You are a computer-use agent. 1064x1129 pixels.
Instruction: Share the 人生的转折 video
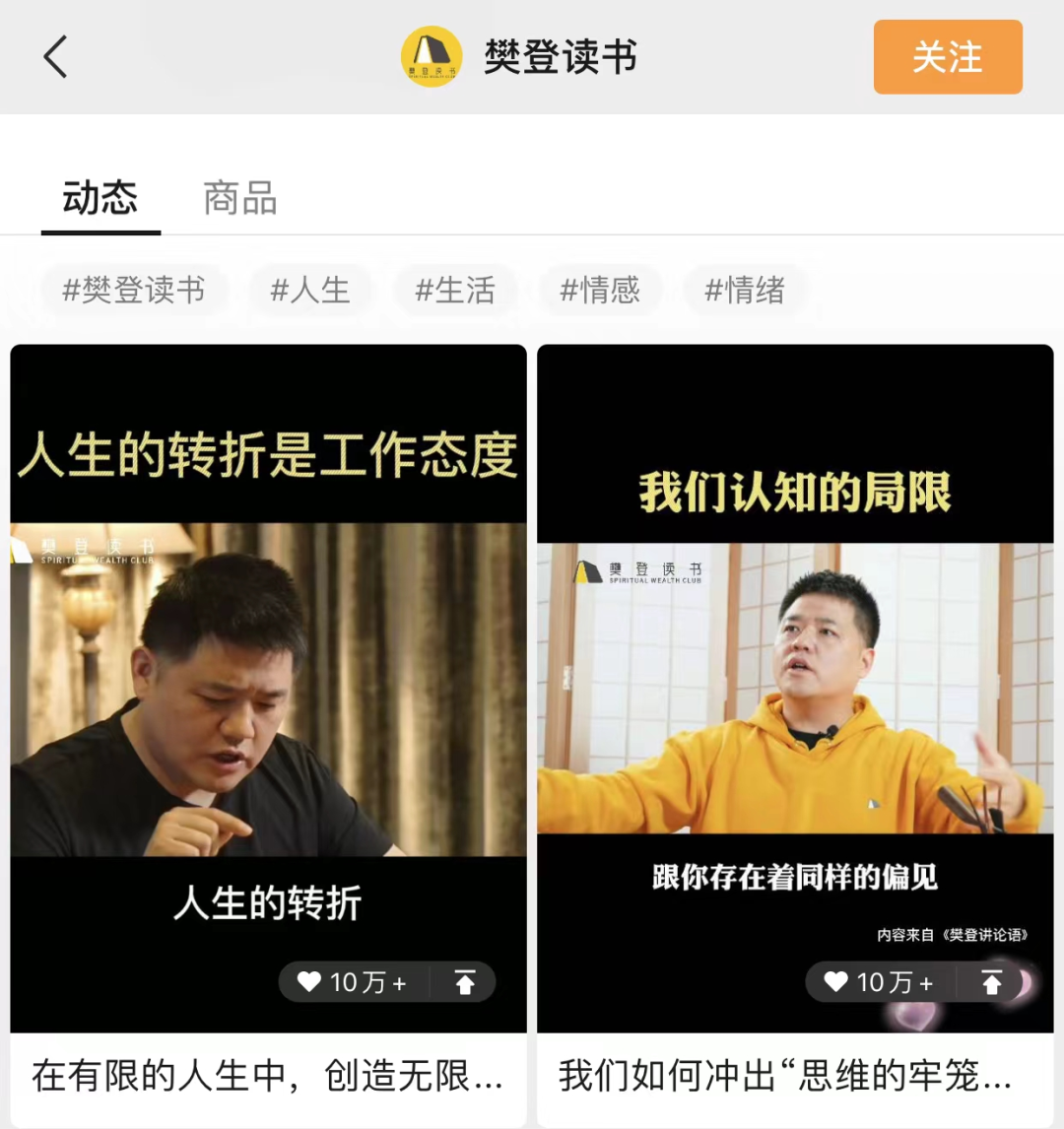tap(465, 982)
